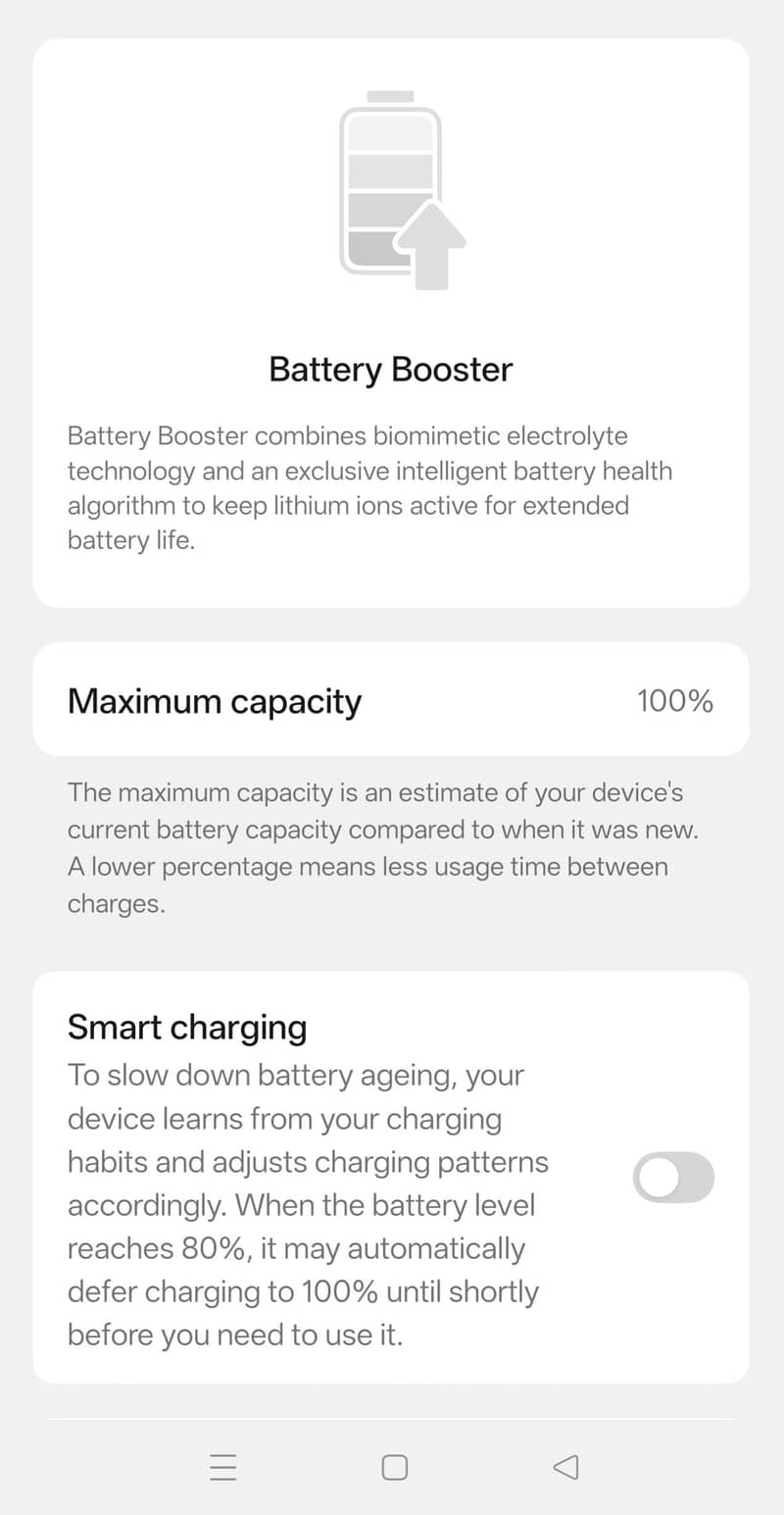Go back with the system back button
The image size is (784, 1515).
(x=565, y=1467)
